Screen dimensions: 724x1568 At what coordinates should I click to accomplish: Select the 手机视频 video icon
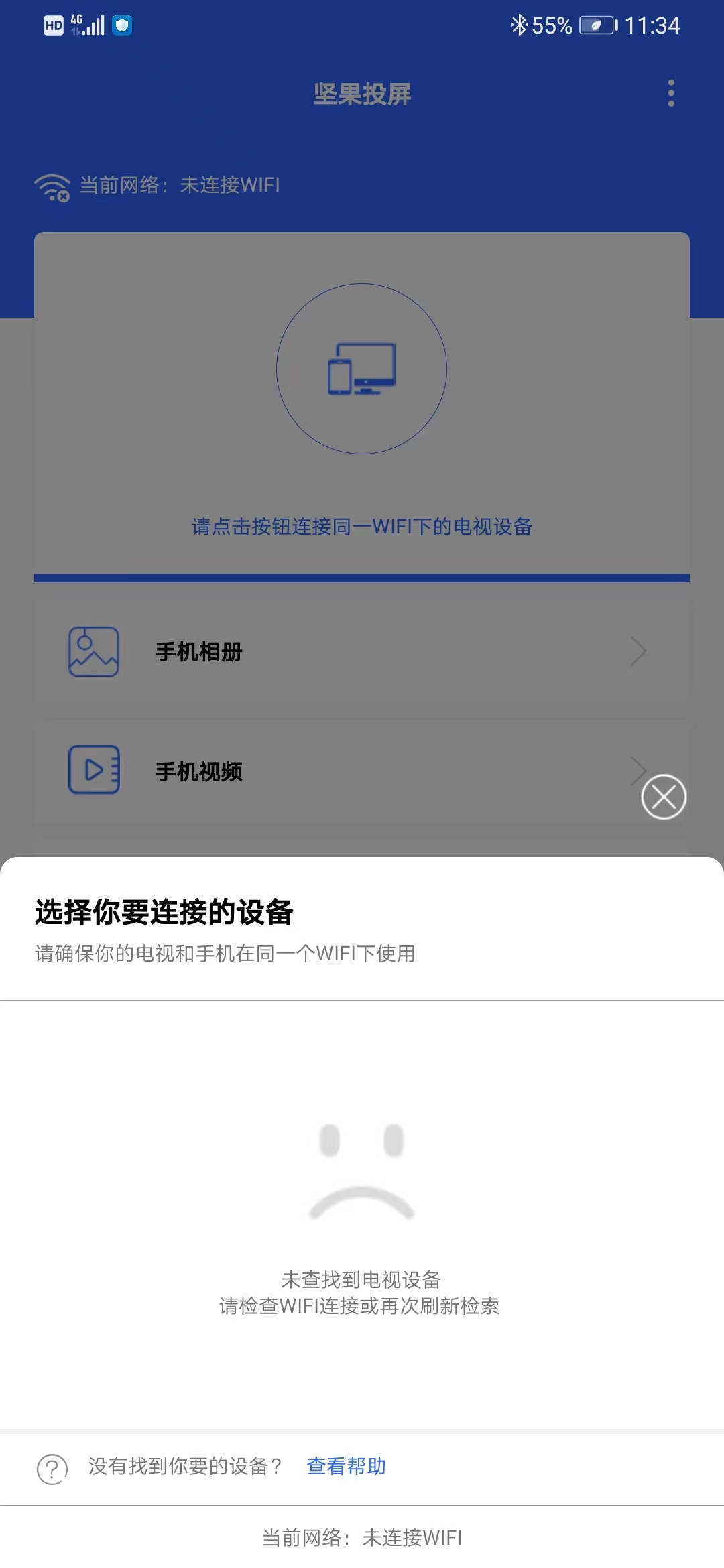[x=94, y=771]
